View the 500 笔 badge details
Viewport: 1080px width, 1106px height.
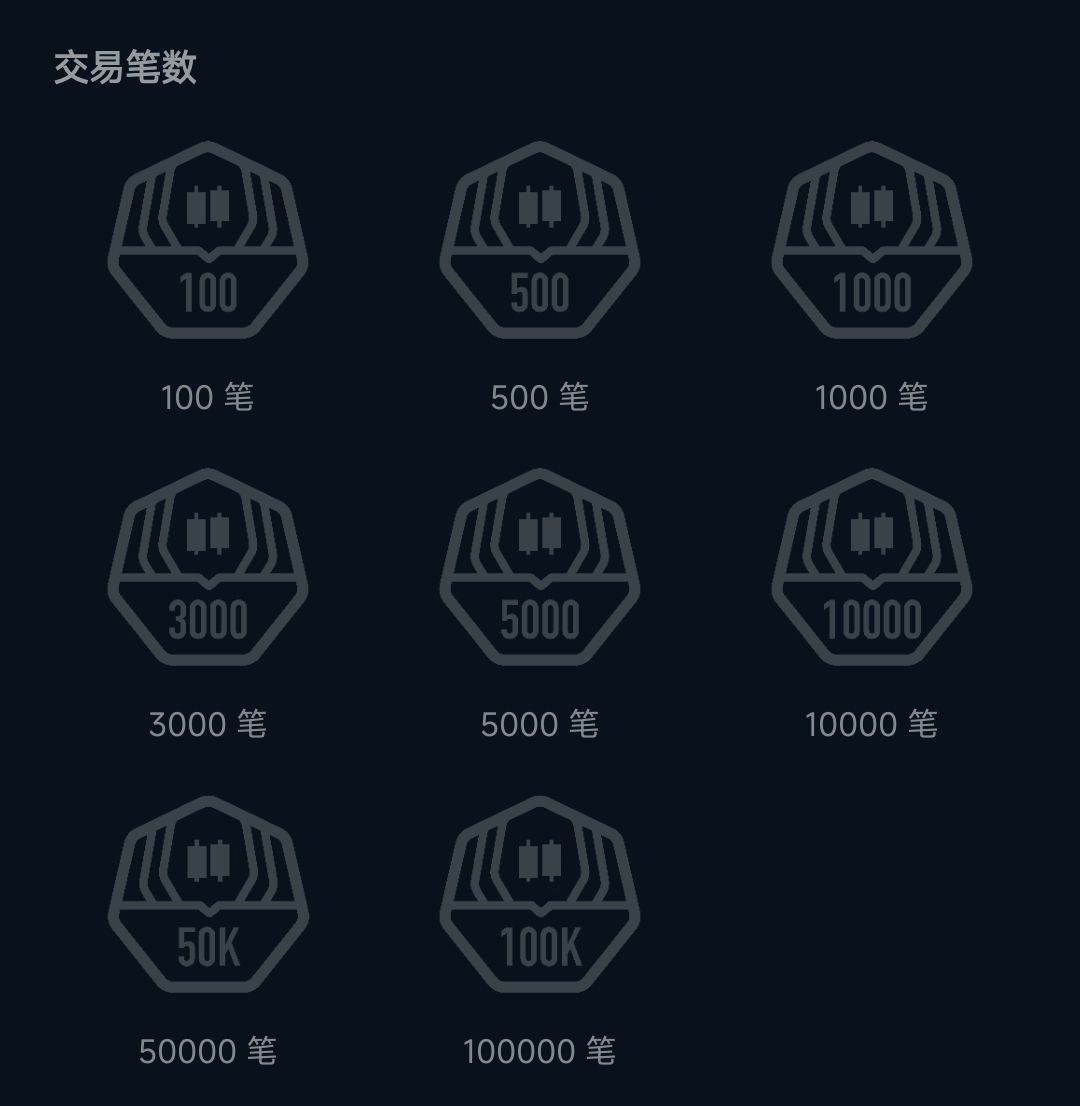[540, 240]
